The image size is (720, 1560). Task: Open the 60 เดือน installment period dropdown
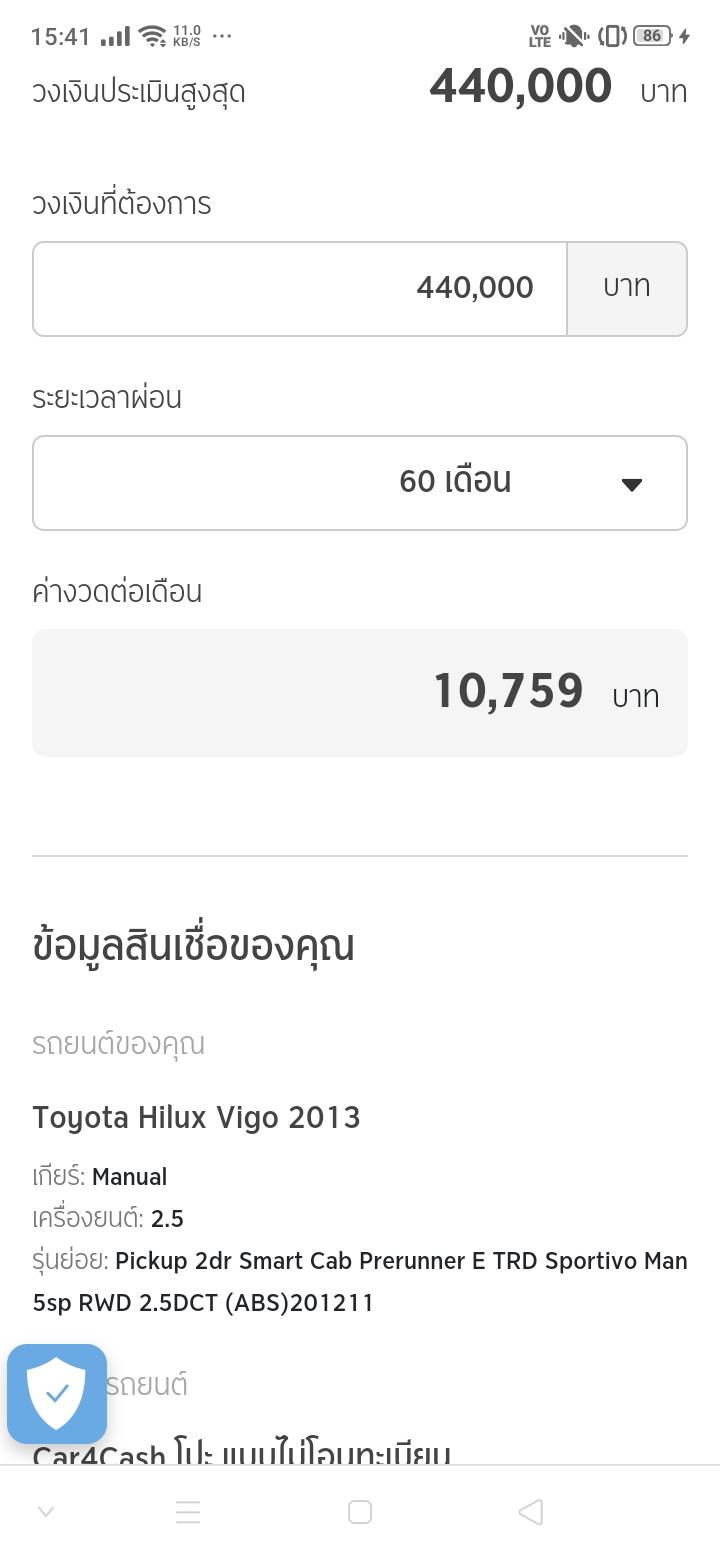coord(360,483)
